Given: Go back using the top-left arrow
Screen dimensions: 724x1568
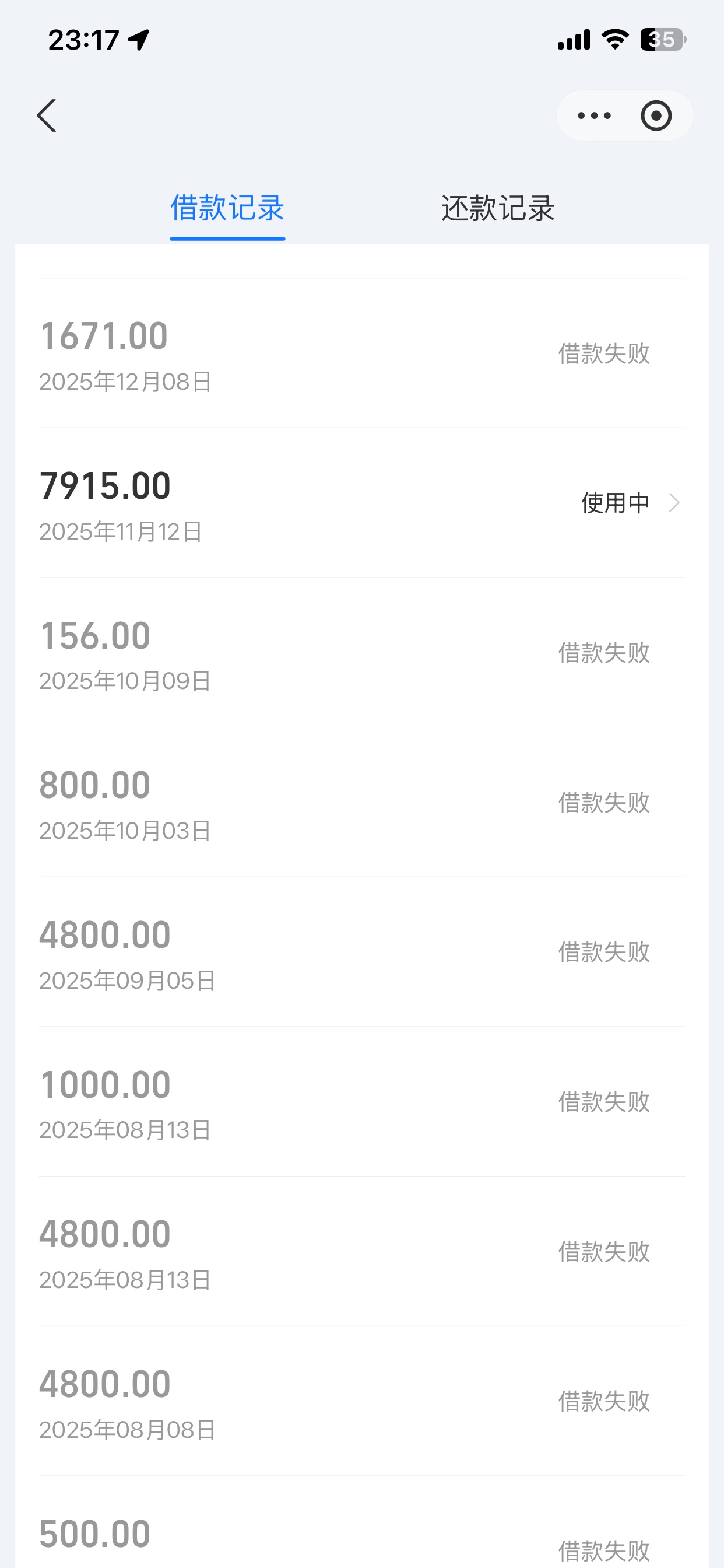Looking at the screenshot, I should click(x=47, y=116).
